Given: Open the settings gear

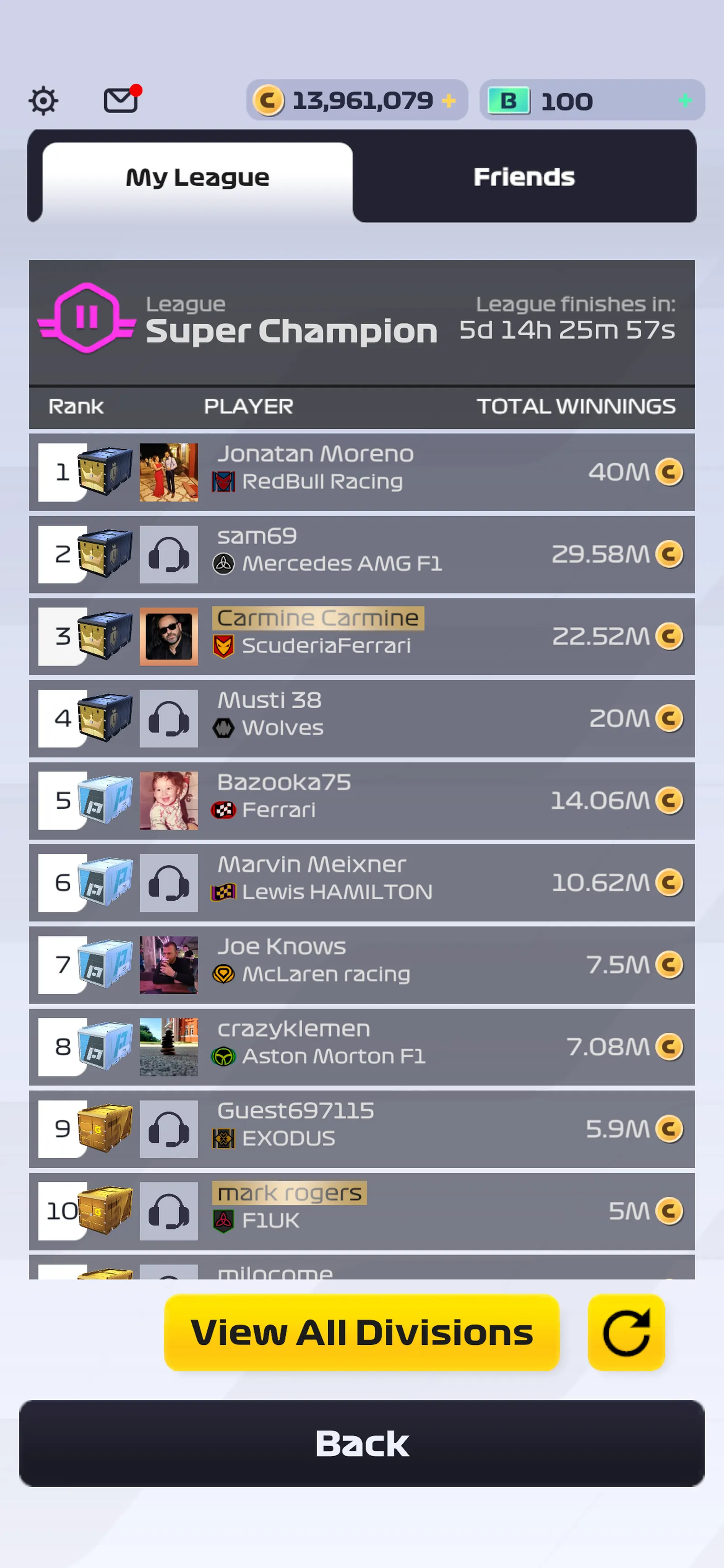Looking at the screenshot, I should coord(43,101).
